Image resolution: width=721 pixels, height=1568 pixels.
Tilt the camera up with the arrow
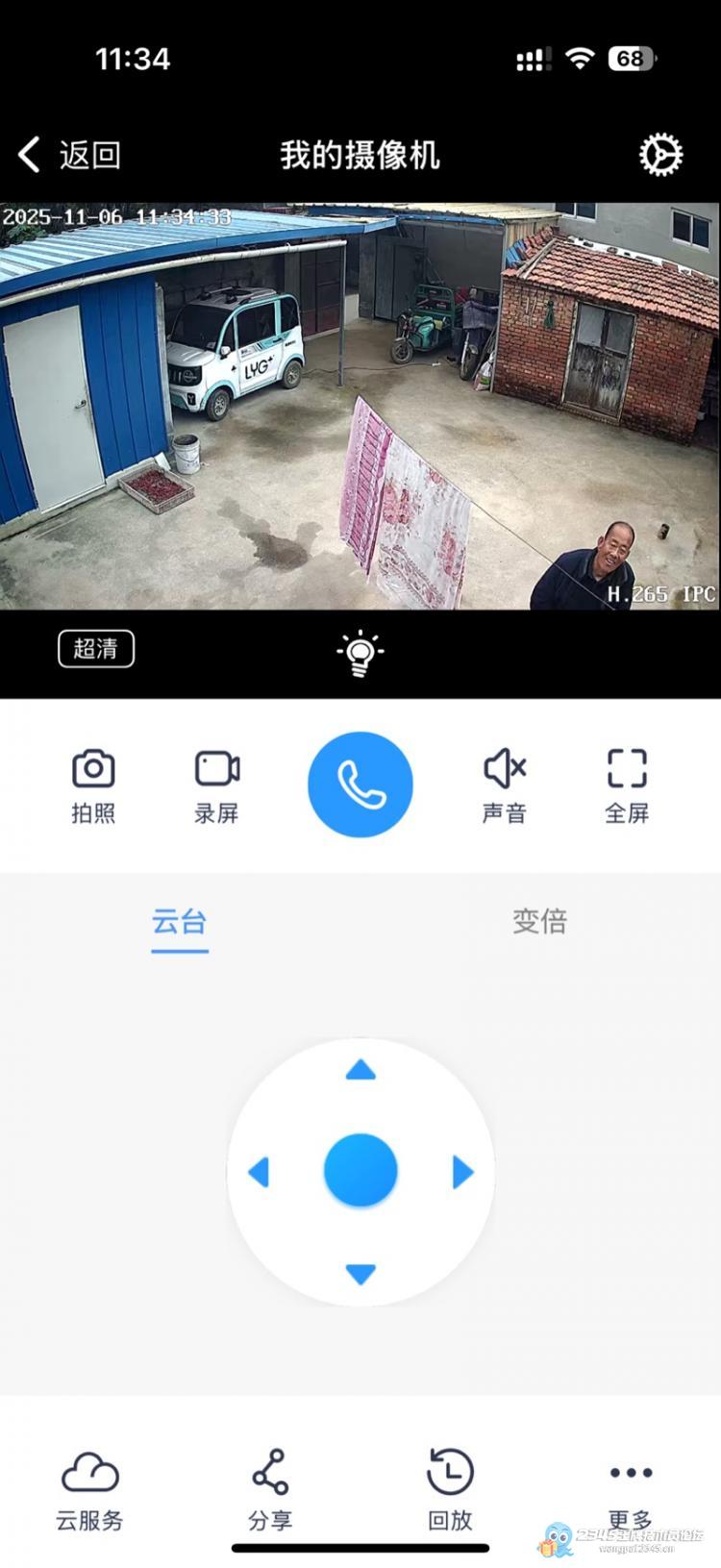tap(360, 1070)
